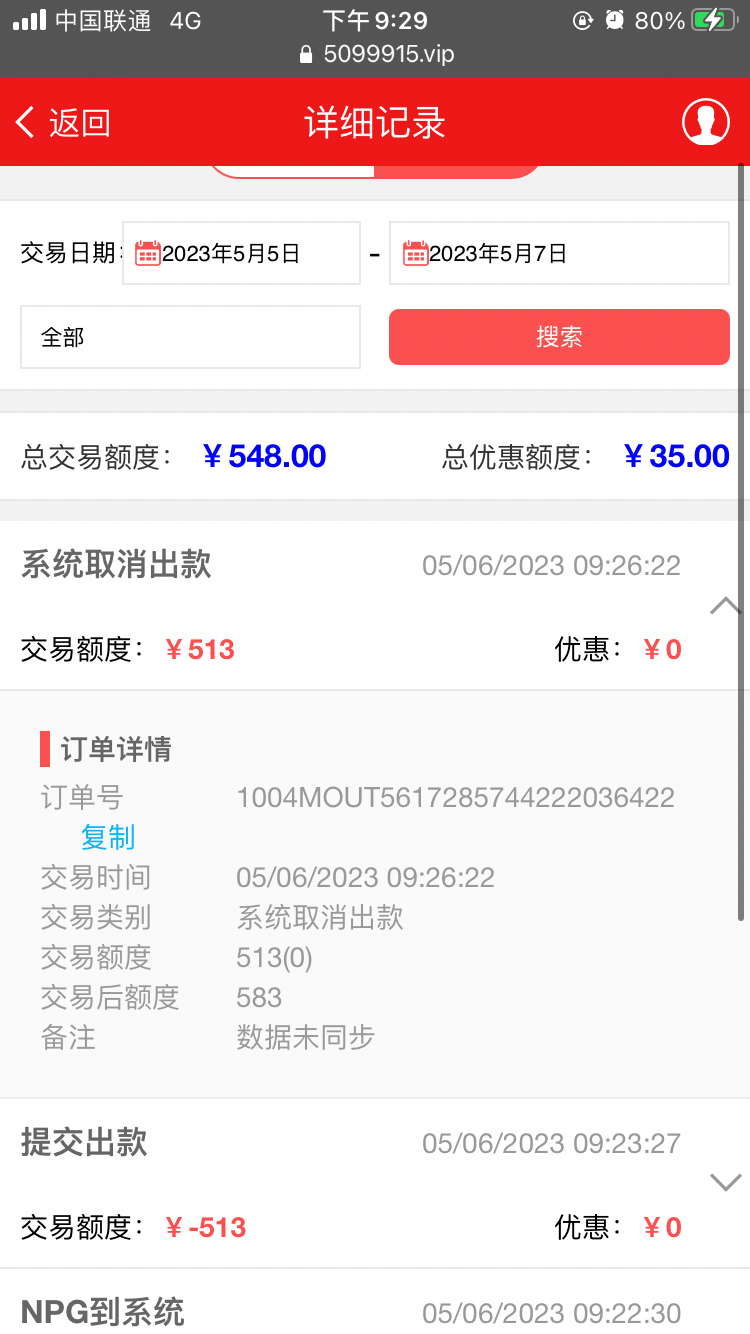The image size is (750, 1334).
Task: Expand the 提交出款 record details
Action: [x=725, y=1182]
